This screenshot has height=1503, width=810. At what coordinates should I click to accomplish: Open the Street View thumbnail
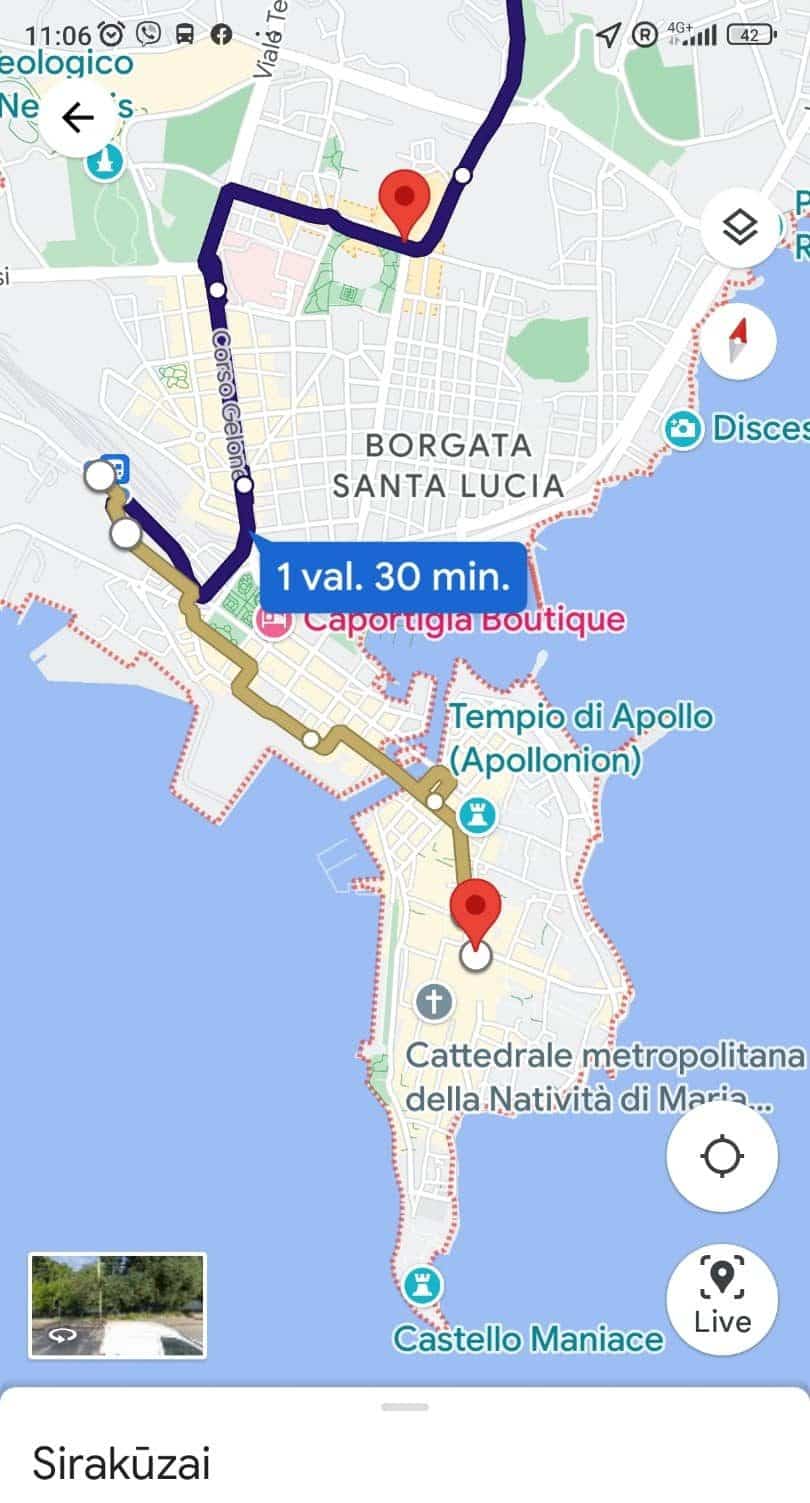[118, 1305]
